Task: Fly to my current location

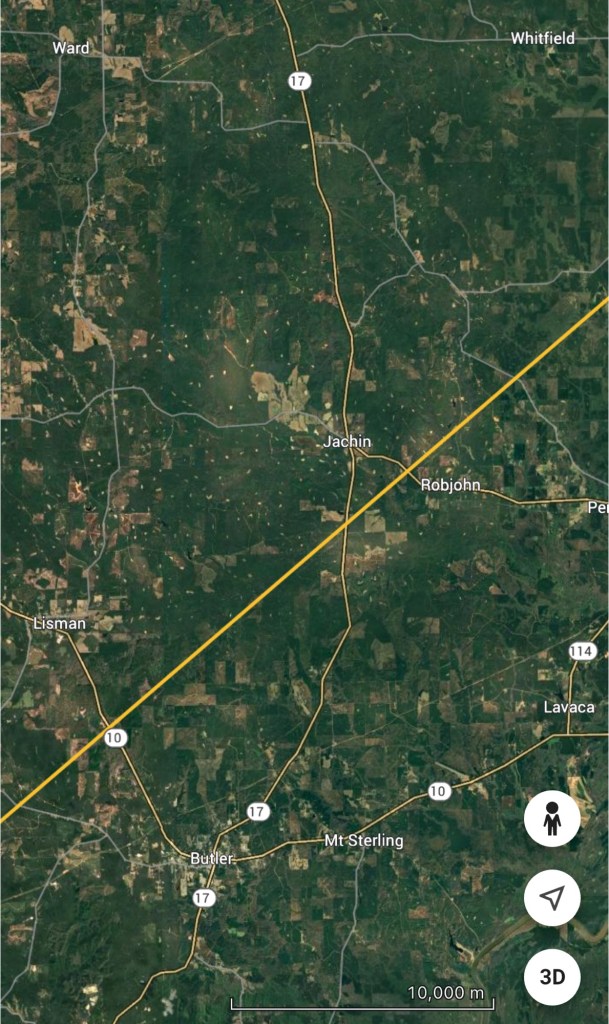Action: click(x=552, y=898)
